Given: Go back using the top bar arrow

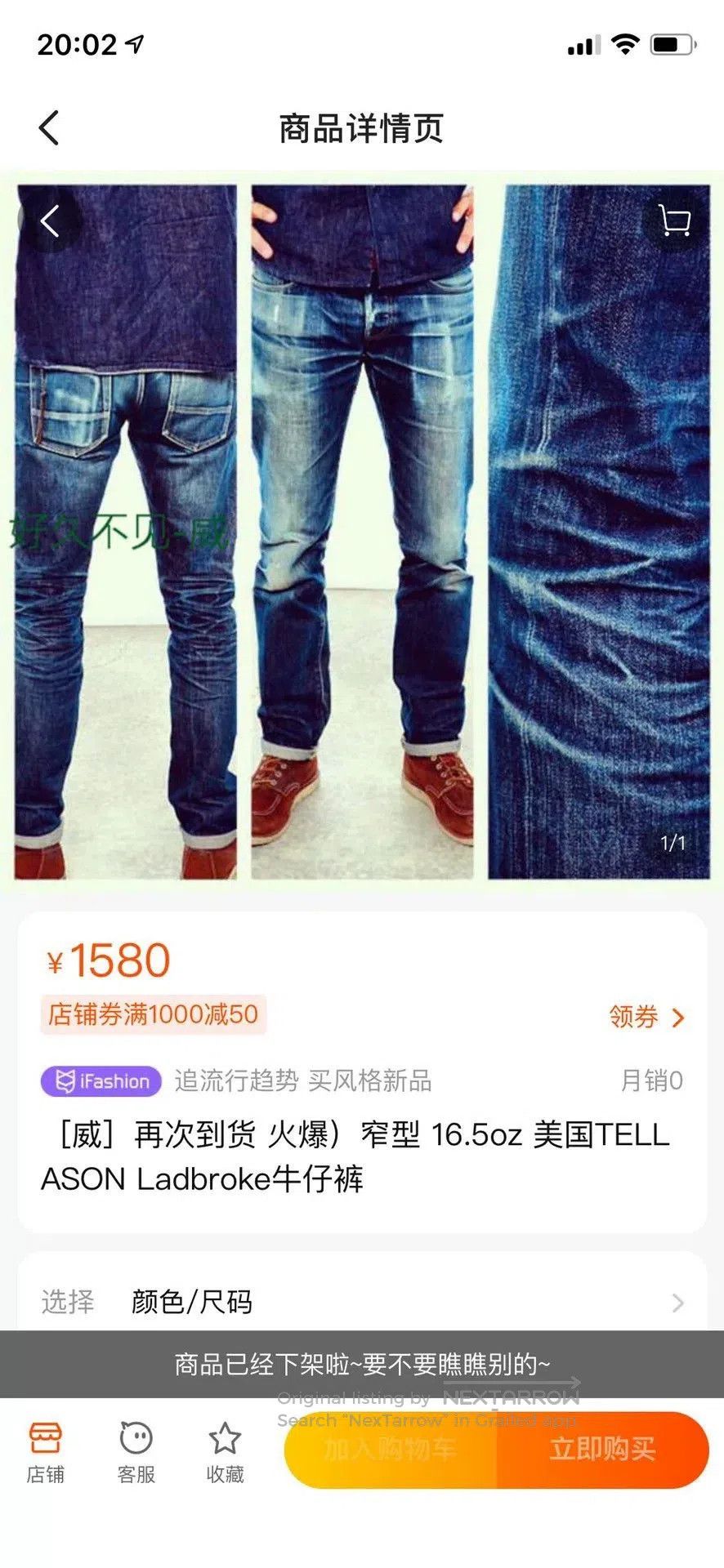Looking at the screenshot, I should coord(49,128).
